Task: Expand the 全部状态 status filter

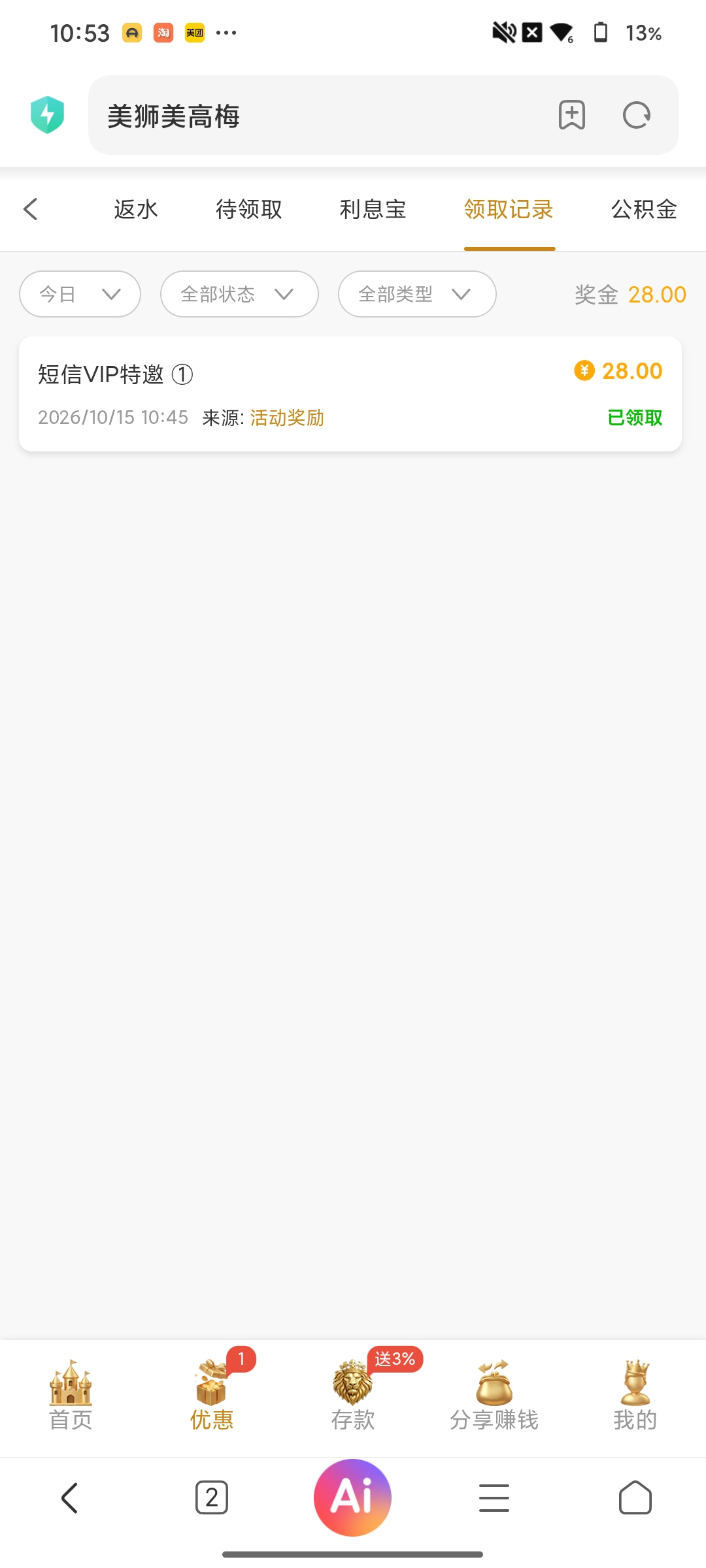Action: click(239, 294)
